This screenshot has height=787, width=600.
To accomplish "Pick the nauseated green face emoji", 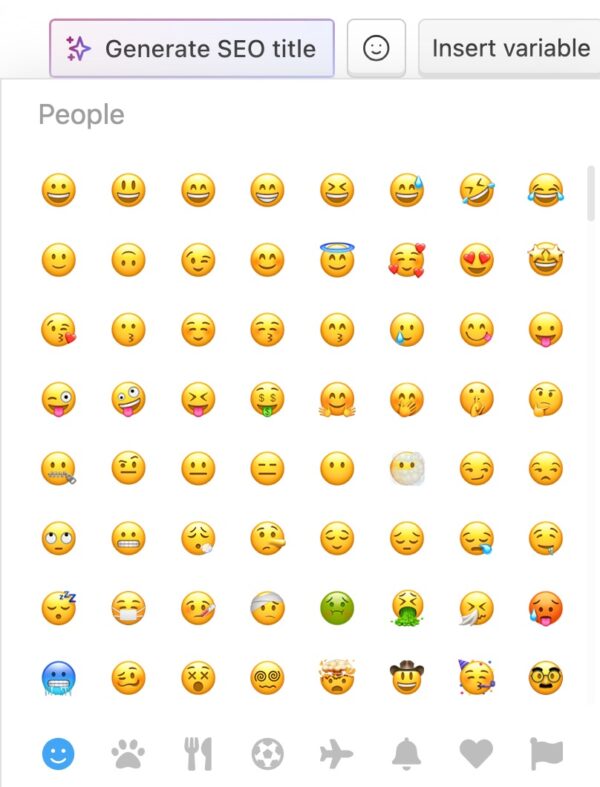I will pyautogui.click(x=337, y=608).
